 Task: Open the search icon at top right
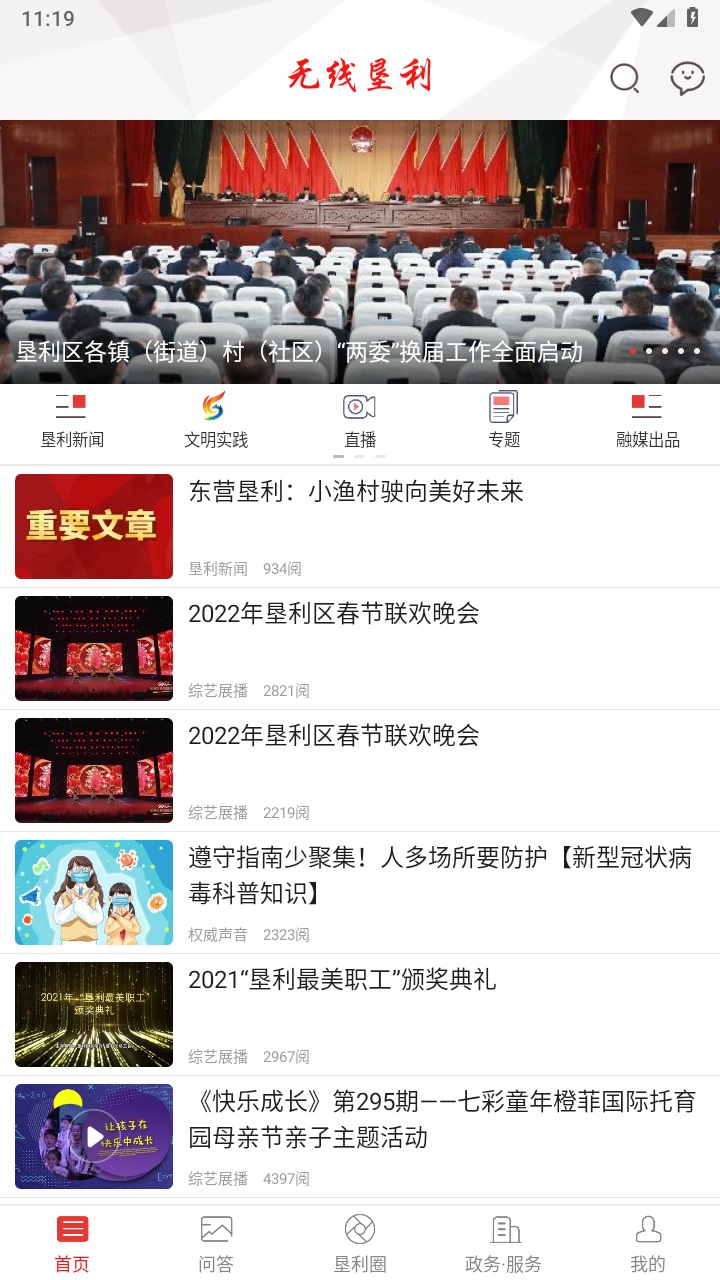point(624,77)
